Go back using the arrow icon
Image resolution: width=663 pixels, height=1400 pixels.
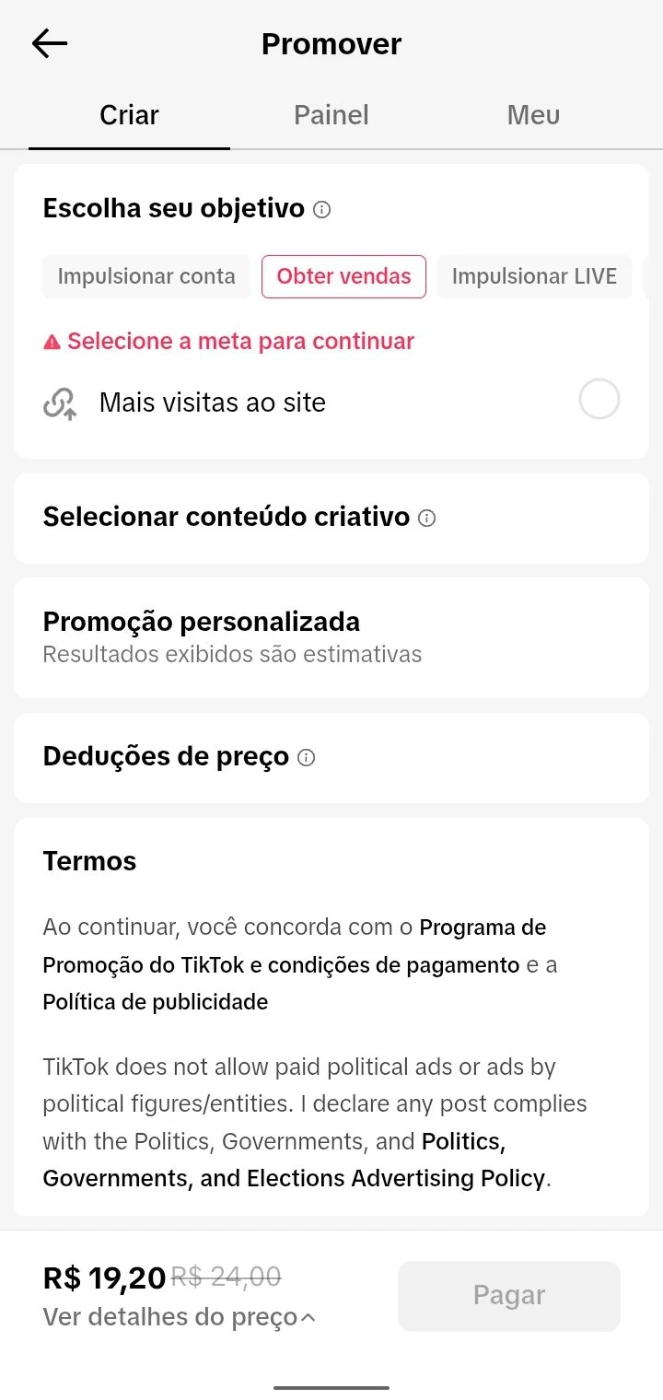click(49, 43)
